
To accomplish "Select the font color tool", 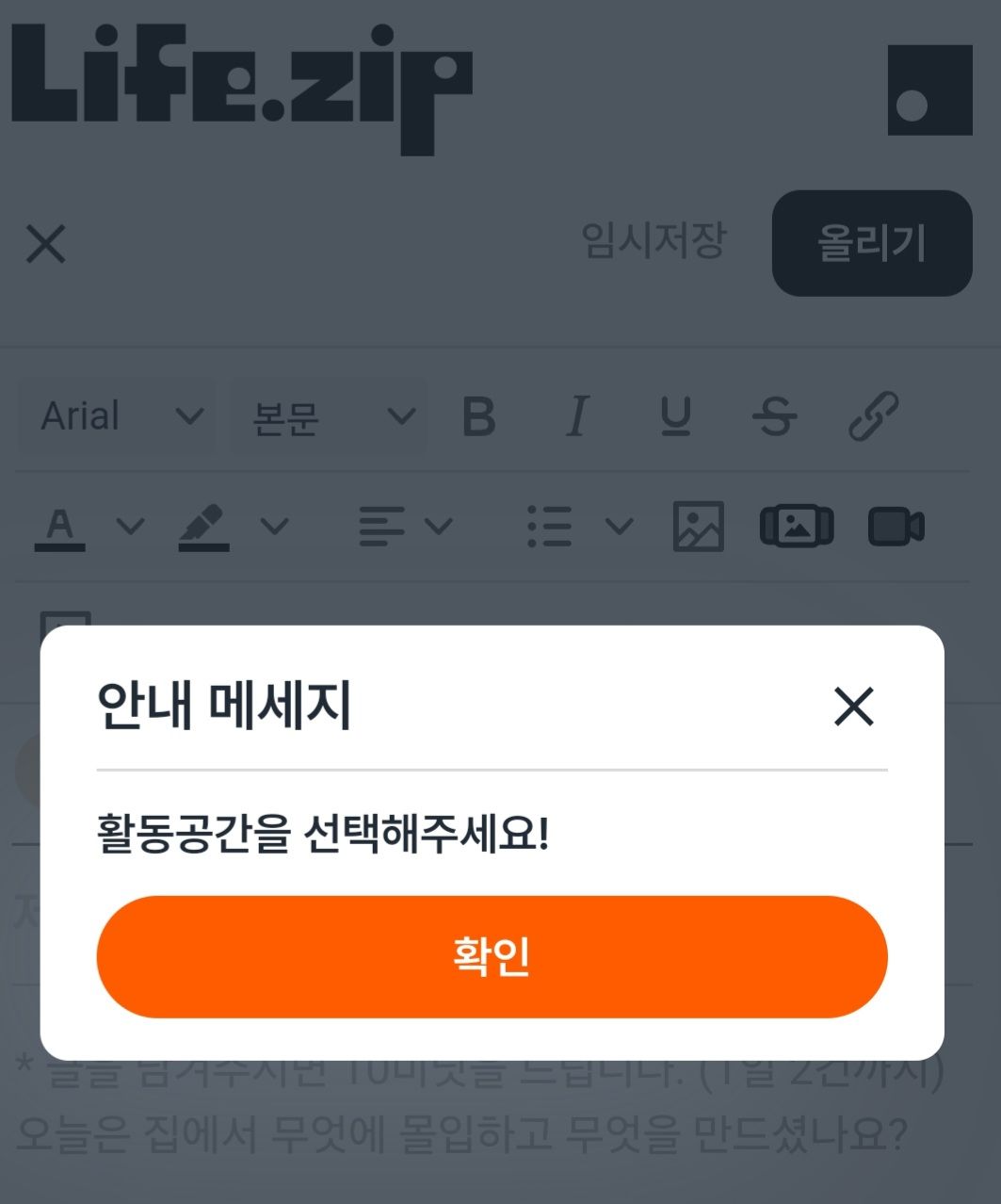I will coord(60,528).
